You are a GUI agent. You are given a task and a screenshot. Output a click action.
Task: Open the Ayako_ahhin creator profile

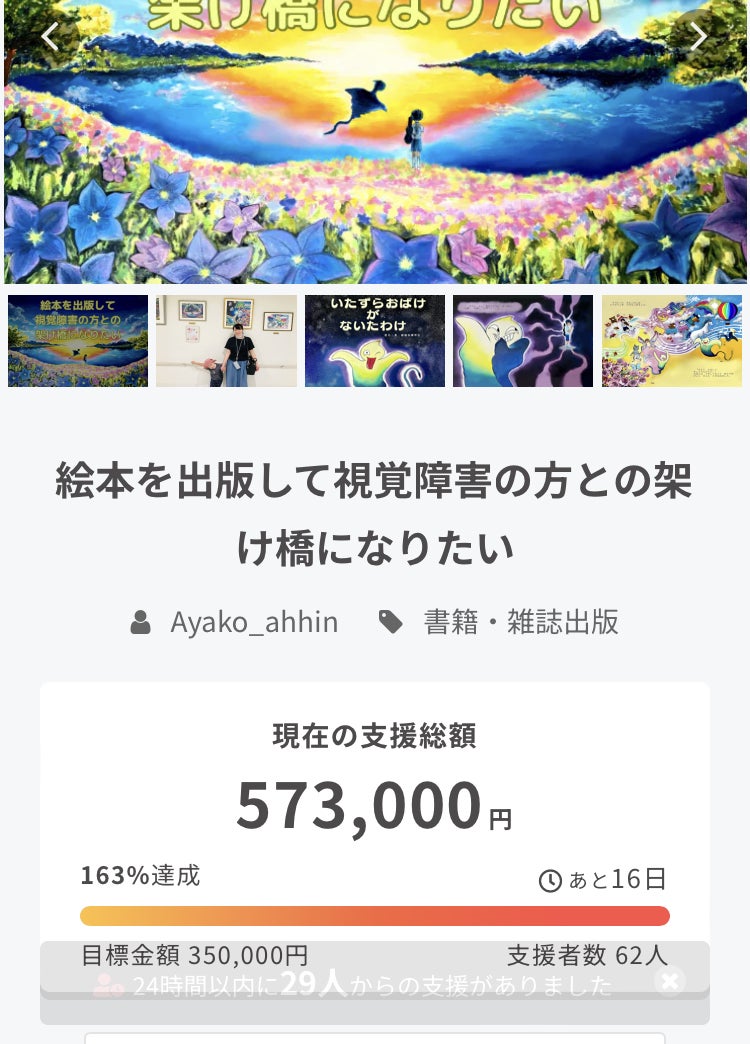coord(254,622)
